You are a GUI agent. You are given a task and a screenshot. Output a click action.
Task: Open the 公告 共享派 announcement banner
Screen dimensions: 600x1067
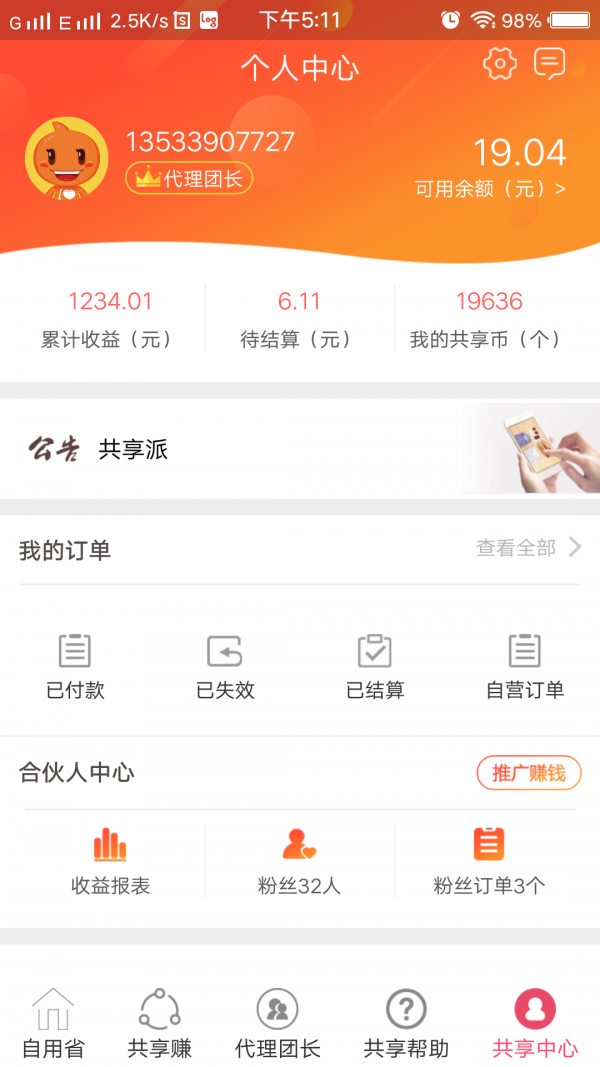coord(300,449)
